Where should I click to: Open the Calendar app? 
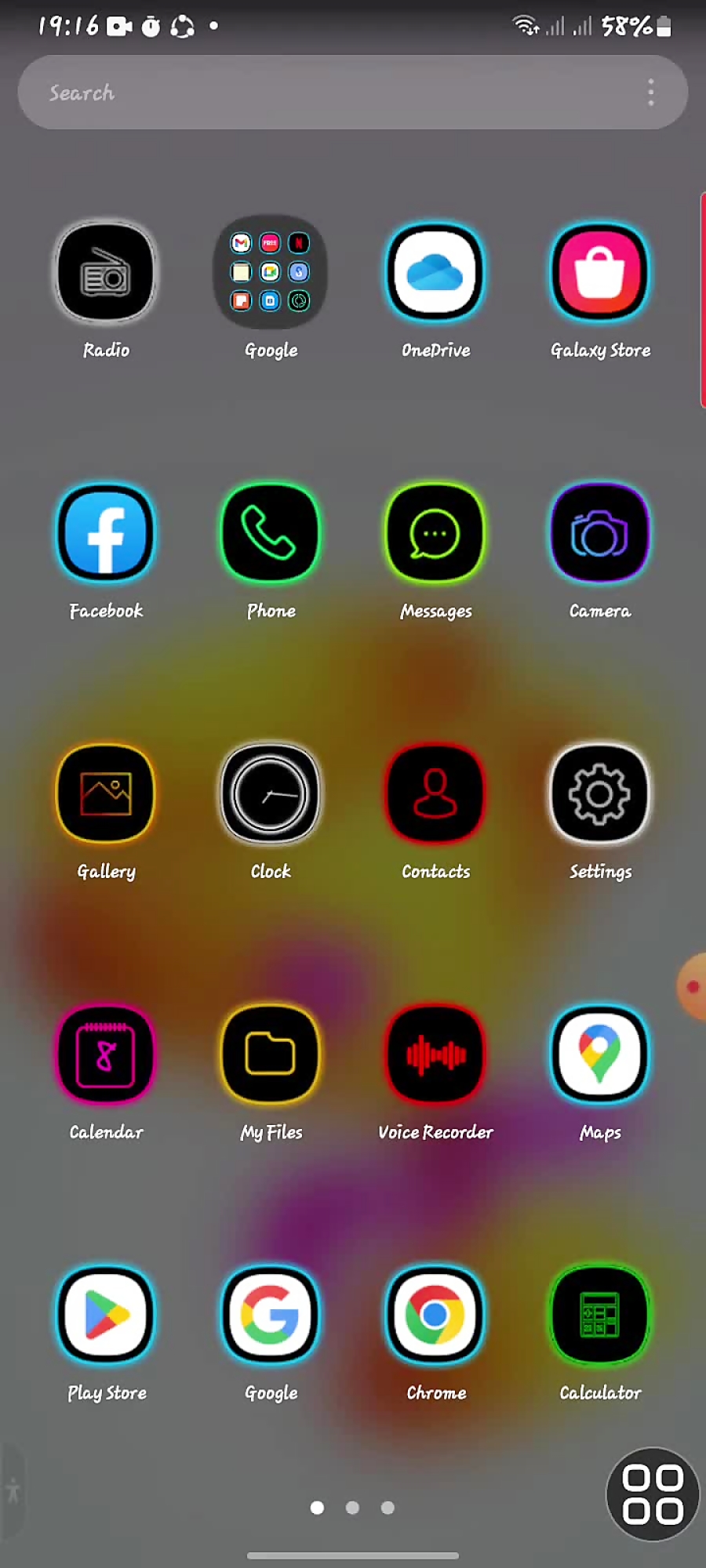coord(106,1054)
